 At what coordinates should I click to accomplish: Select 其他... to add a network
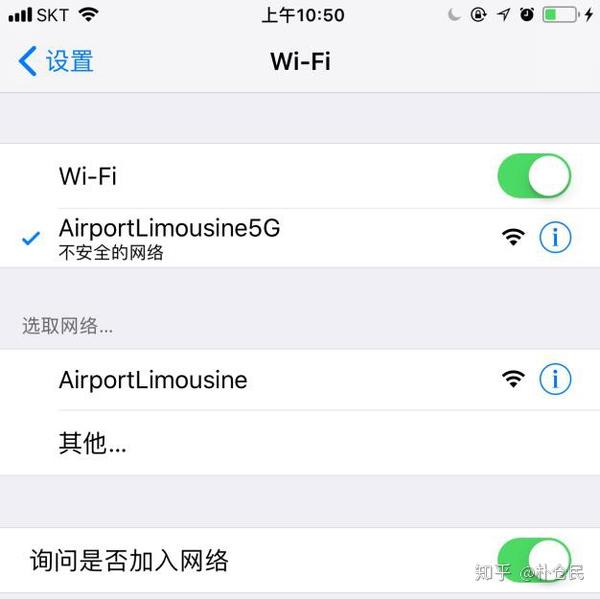(x=92, y=443)
